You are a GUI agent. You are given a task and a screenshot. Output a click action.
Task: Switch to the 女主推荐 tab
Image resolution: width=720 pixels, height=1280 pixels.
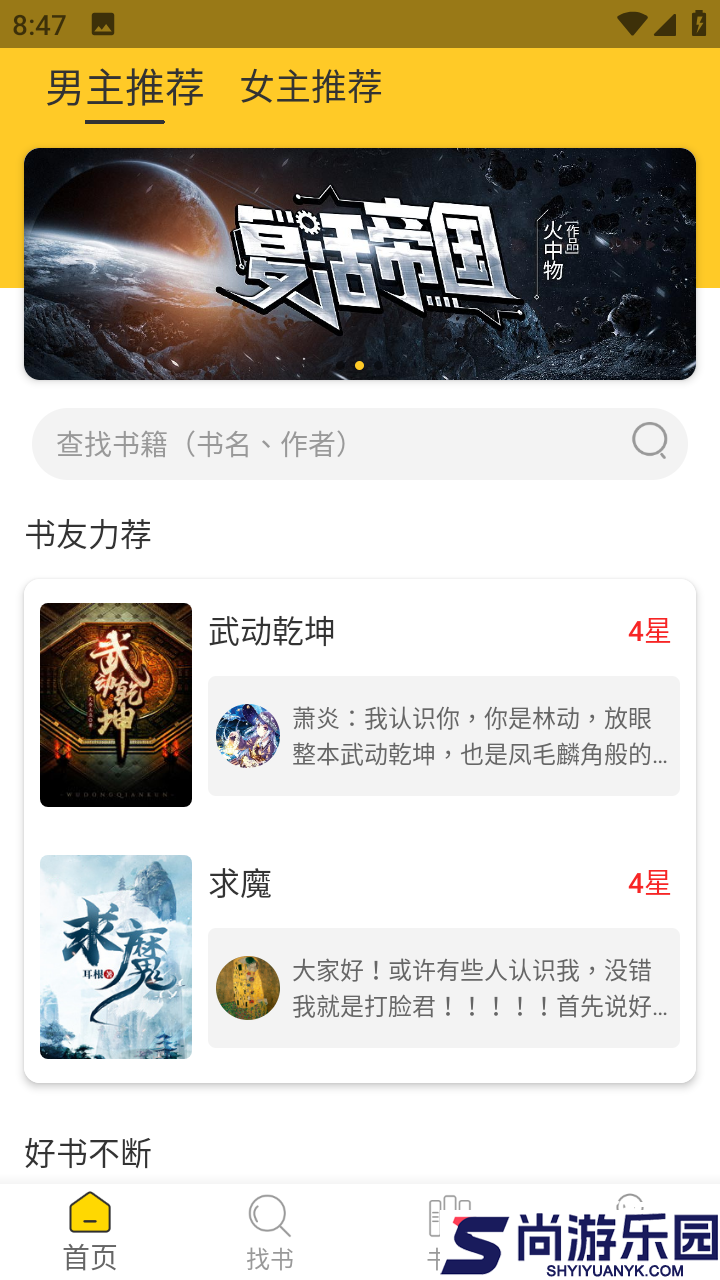coord(308,88)
